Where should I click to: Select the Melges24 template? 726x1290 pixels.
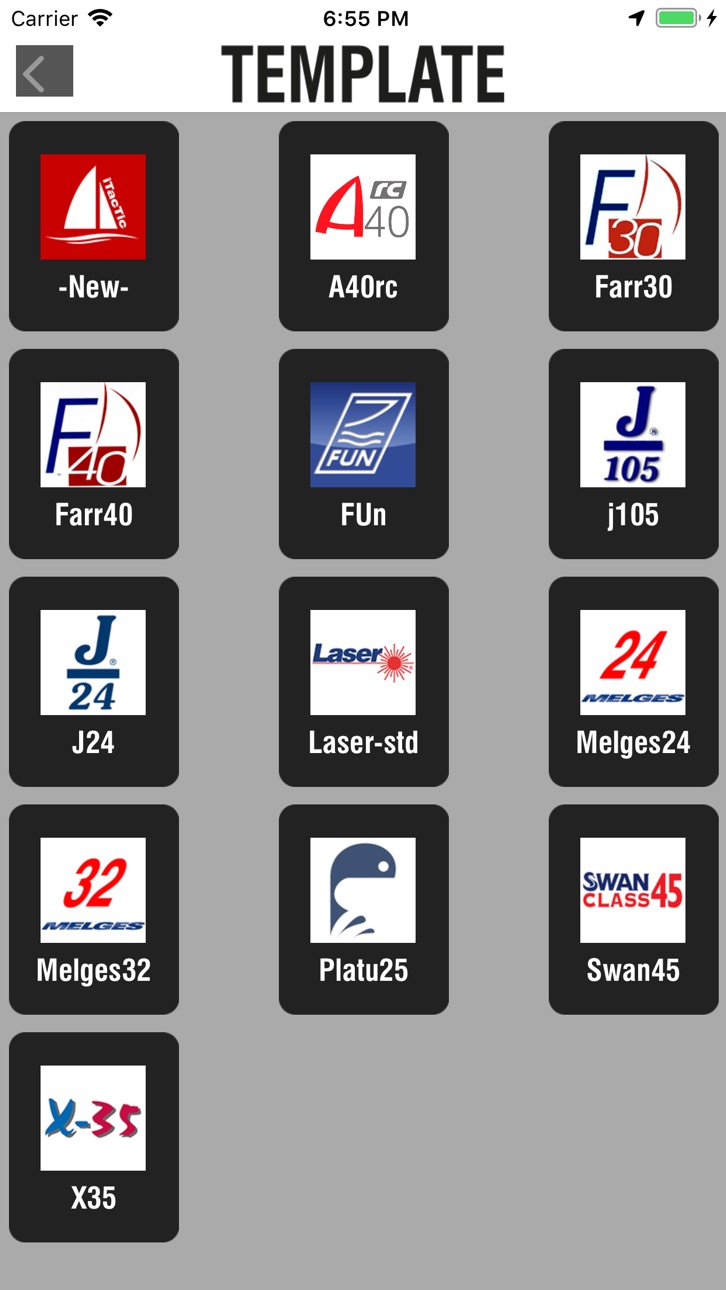coord(634,682)
